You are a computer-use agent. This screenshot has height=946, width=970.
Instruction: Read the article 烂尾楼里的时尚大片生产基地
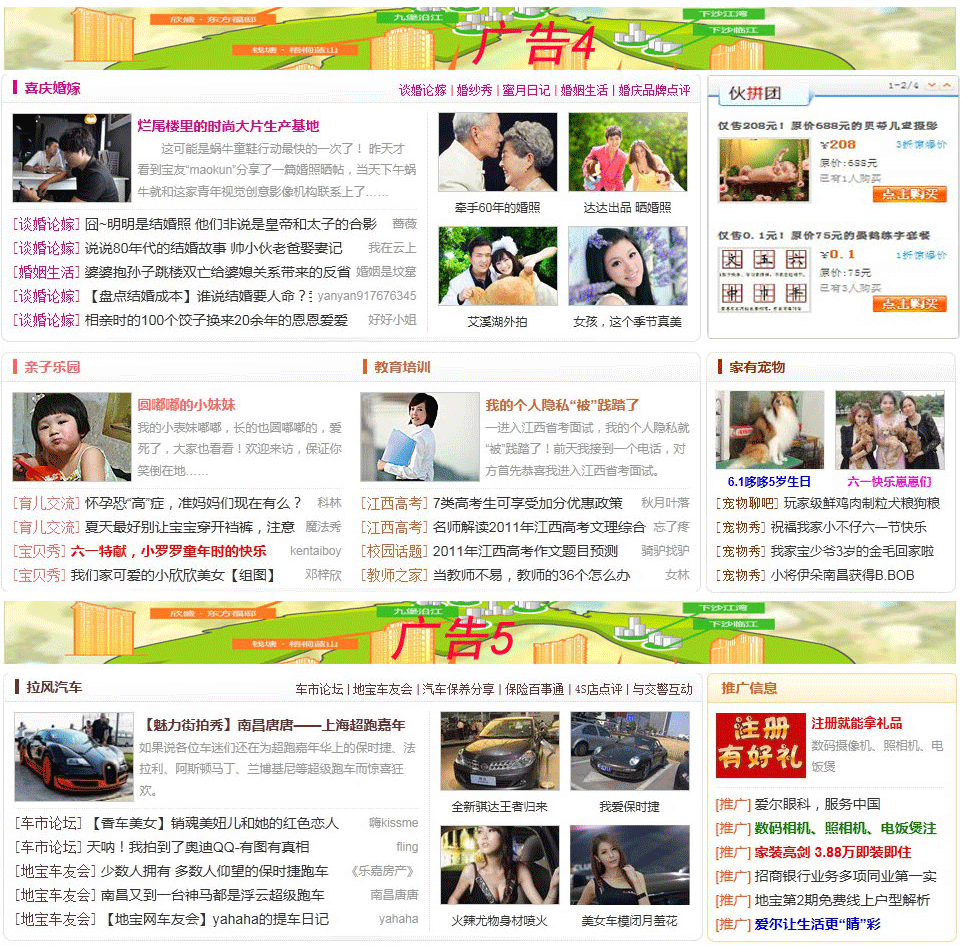point(228,126)
